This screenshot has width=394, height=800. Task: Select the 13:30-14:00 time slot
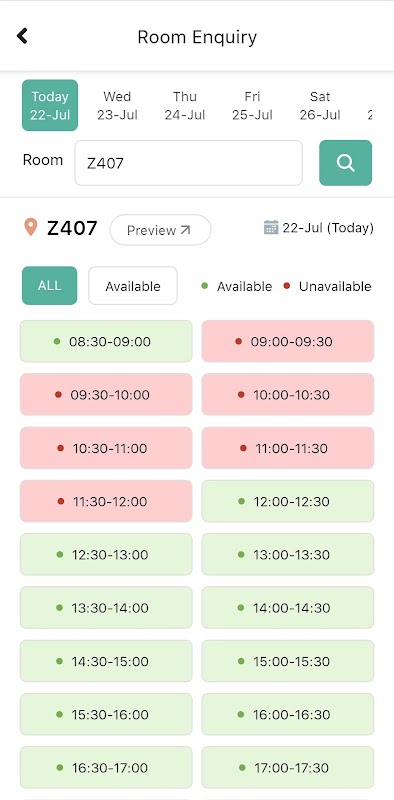106,608
